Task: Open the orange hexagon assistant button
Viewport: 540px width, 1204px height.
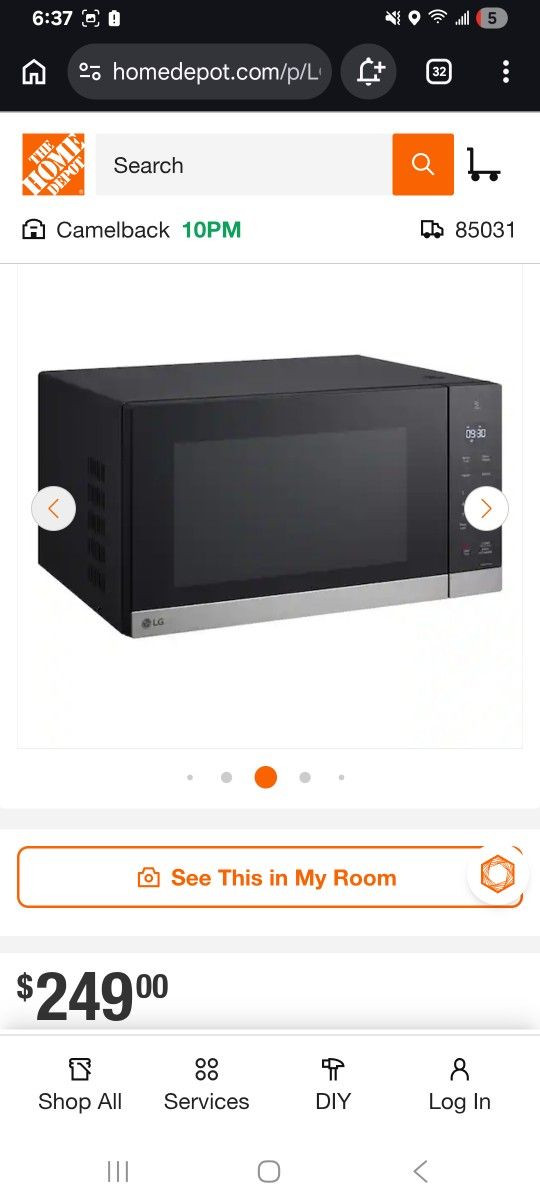Action: 497,874
